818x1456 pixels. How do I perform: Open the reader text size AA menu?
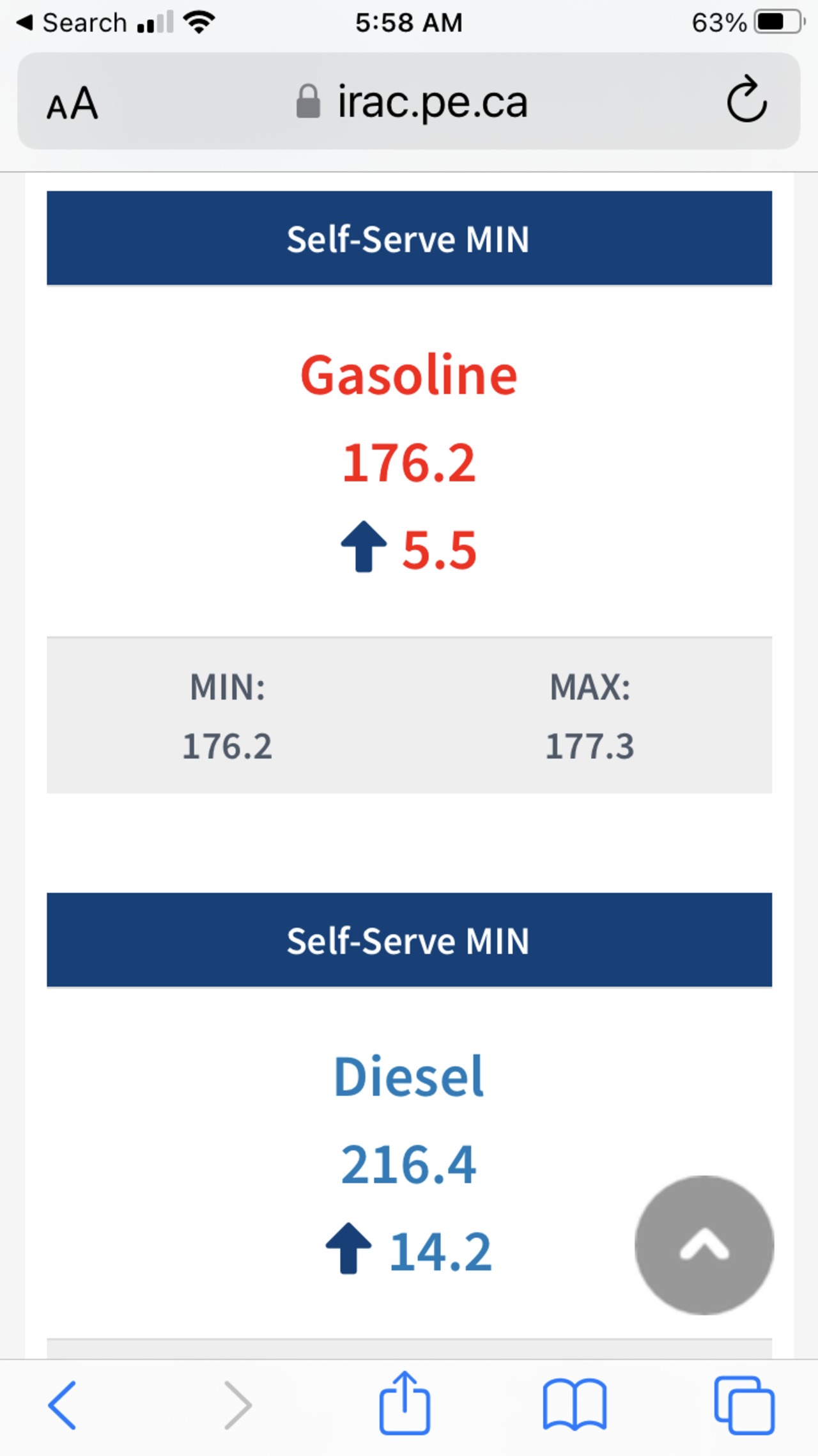pyautogui.click(x=72, y=103)
